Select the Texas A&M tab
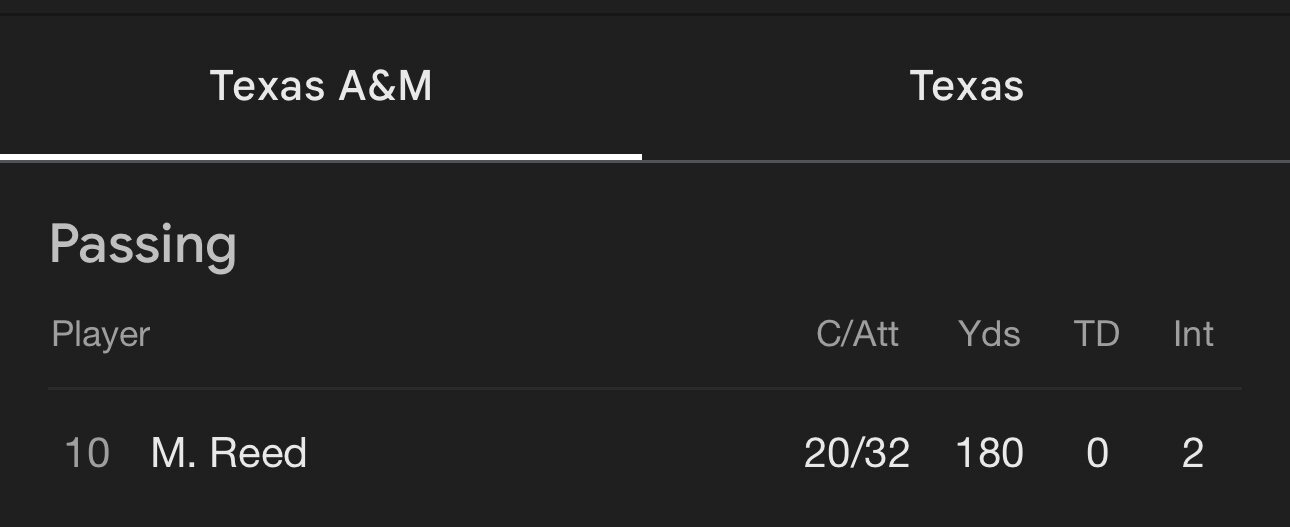1290x527 pixels. 320,87
